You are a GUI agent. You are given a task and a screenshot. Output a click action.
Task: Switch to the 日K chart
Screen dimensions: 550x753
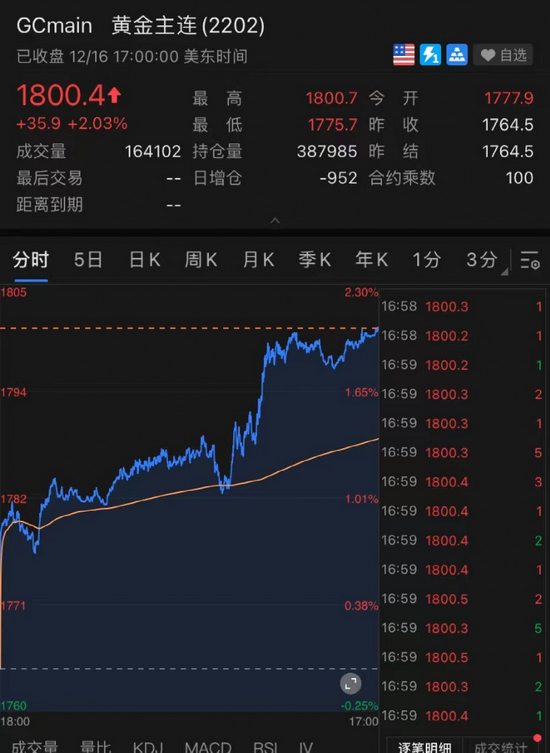(x=145, y=260)
